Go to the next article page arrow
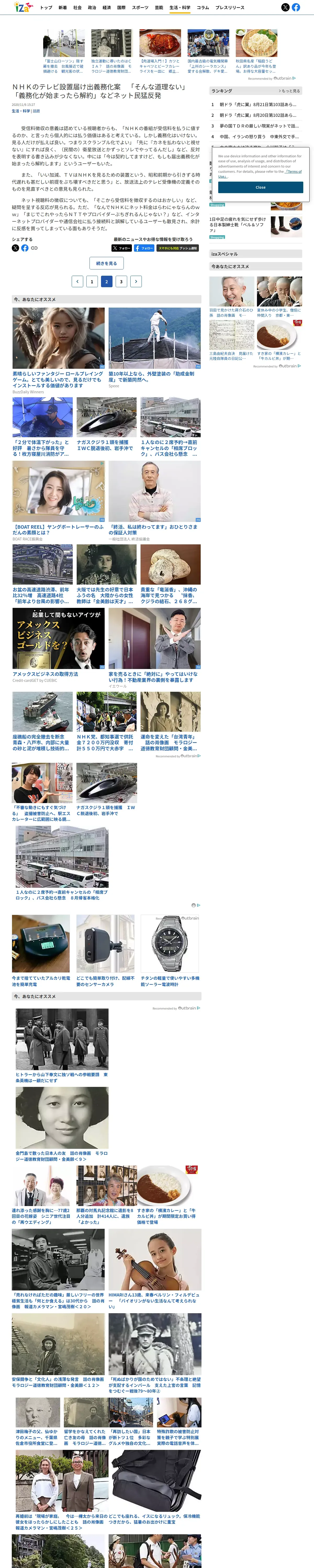 (136, 281)
